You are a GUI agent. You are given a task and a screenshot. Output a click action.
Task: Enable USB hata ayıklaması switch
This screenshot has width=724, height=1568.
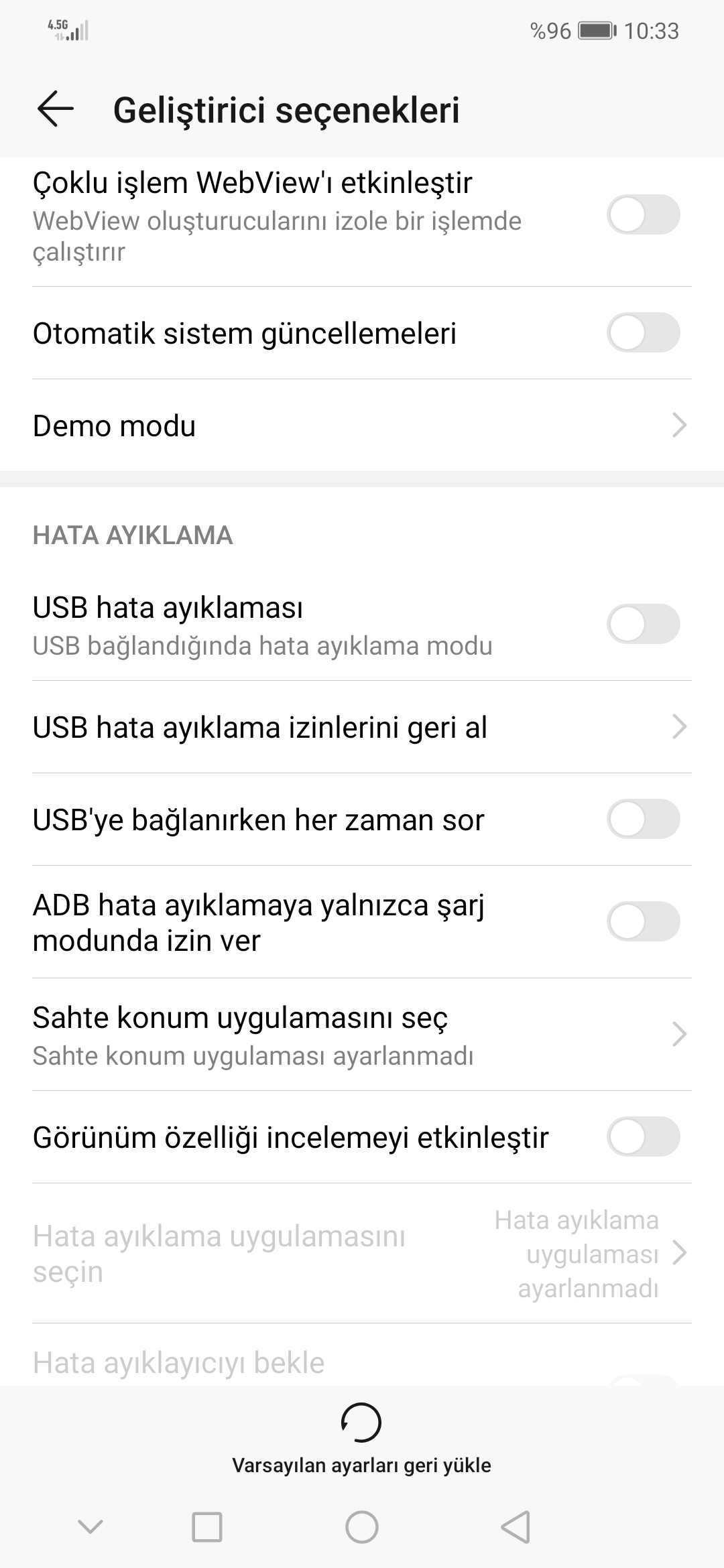(643, 623)
